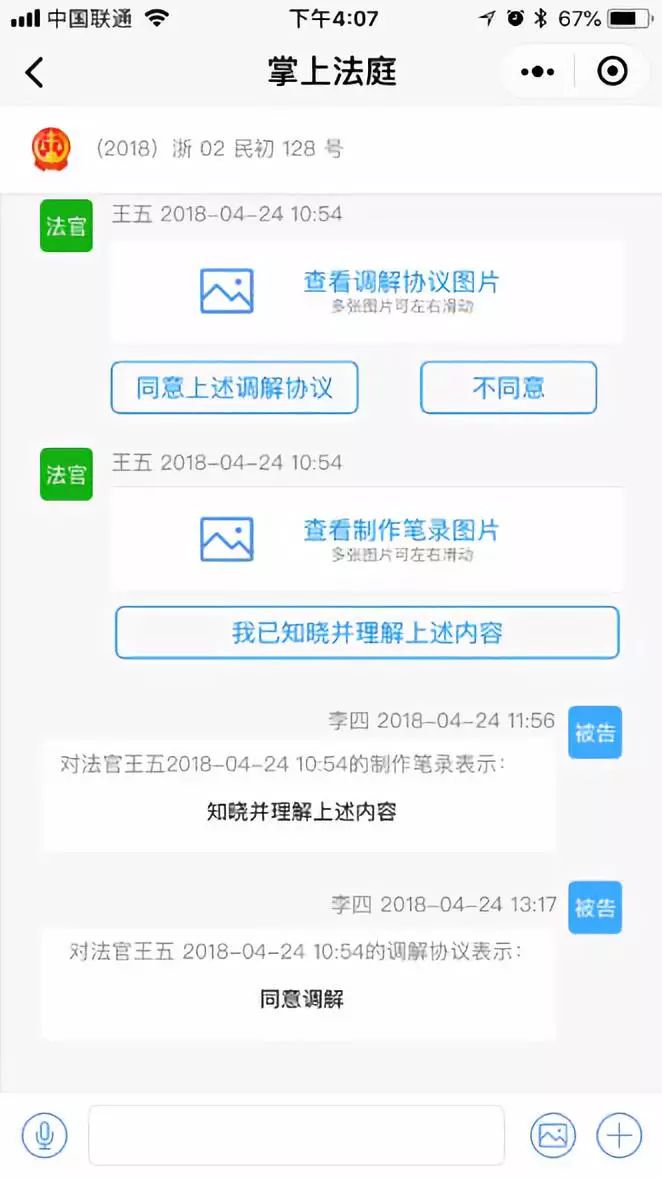
Task: Send a picture via the image icon
Action: click(x=553, y=1135)
